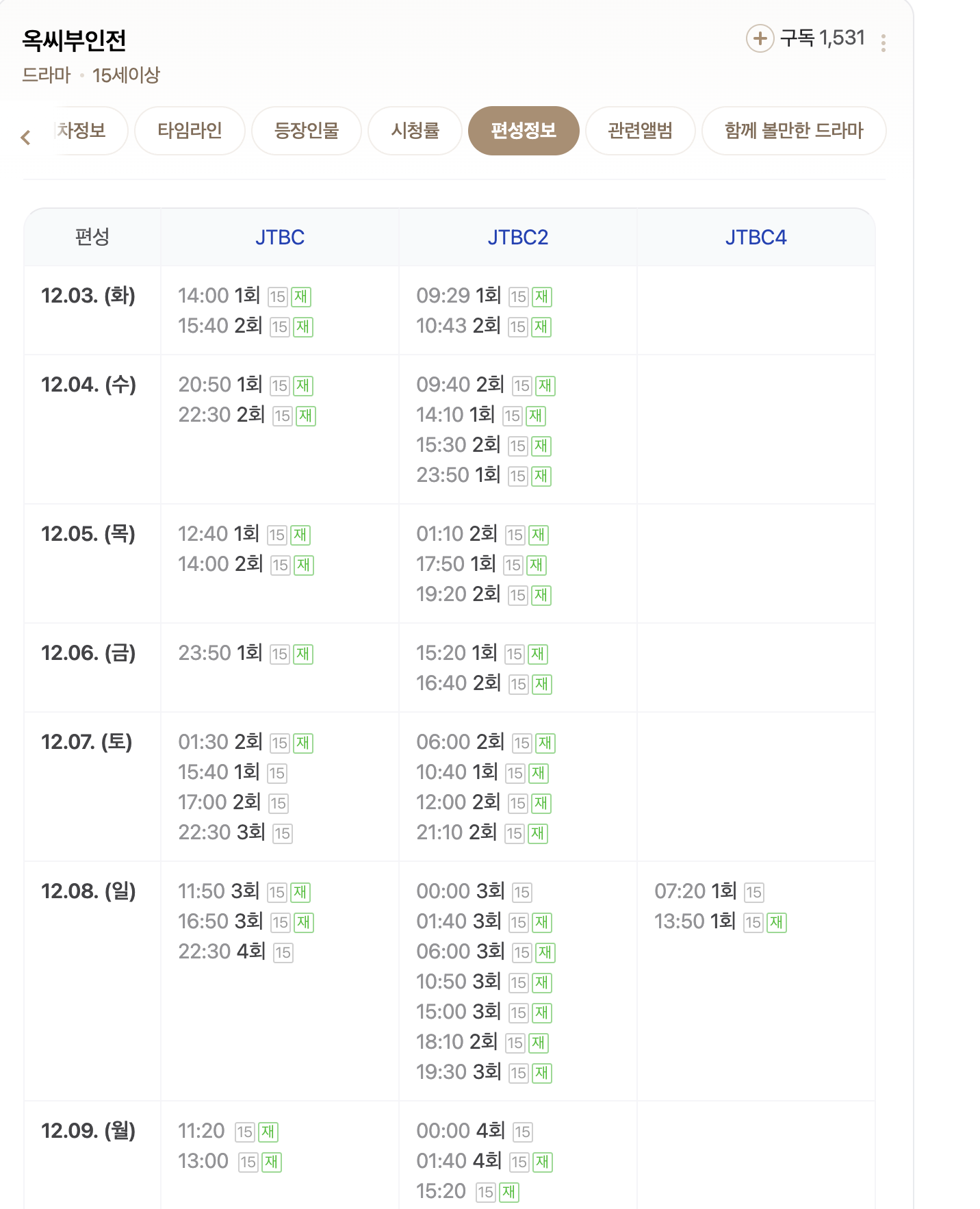The width and height of the screenshot is (980, 1209).
Task: Click the 15 badge on the 07:20 1회 entry
Action: coord(754,892)
